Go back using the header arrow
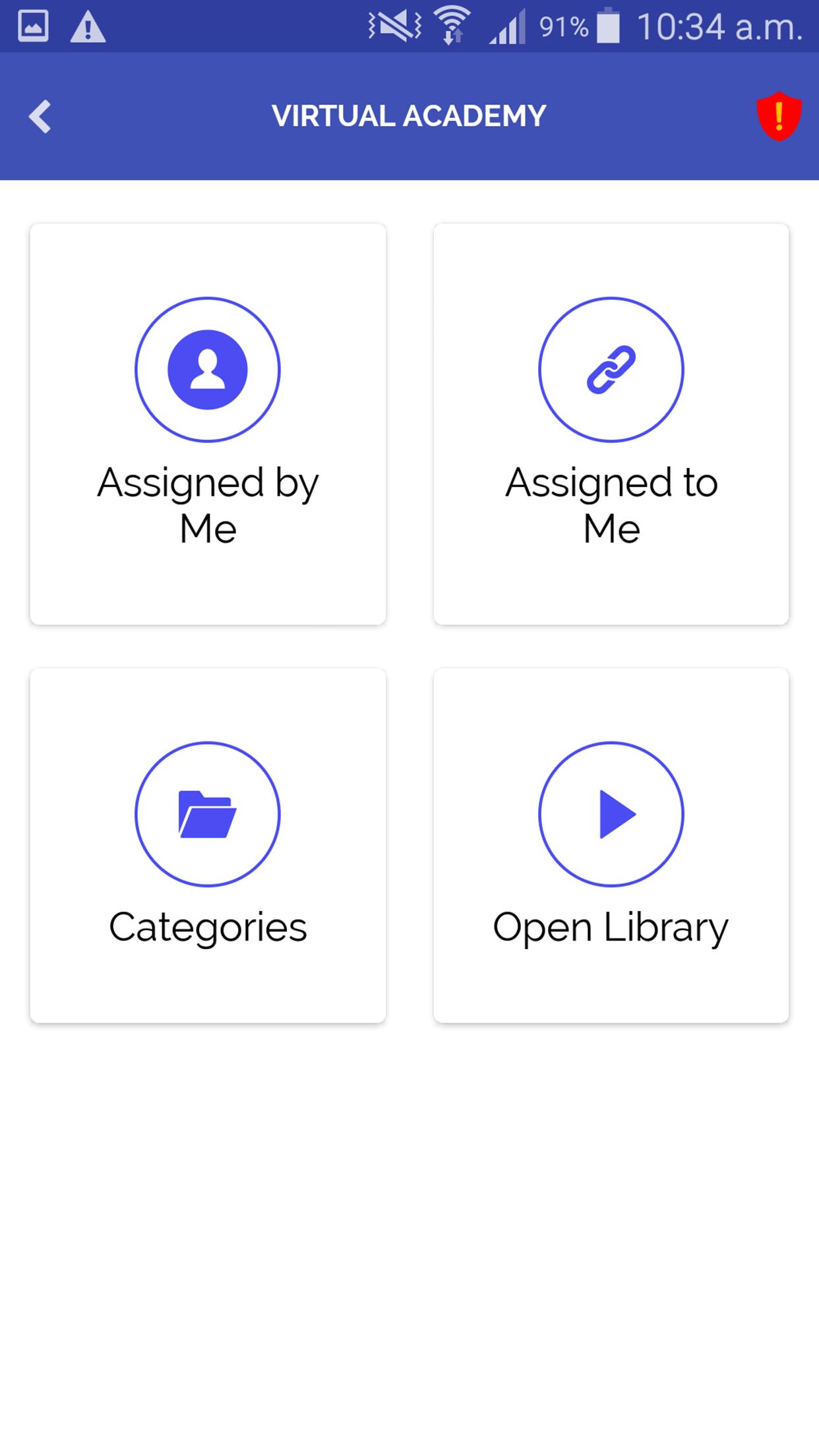 click(x=40, y=117)
